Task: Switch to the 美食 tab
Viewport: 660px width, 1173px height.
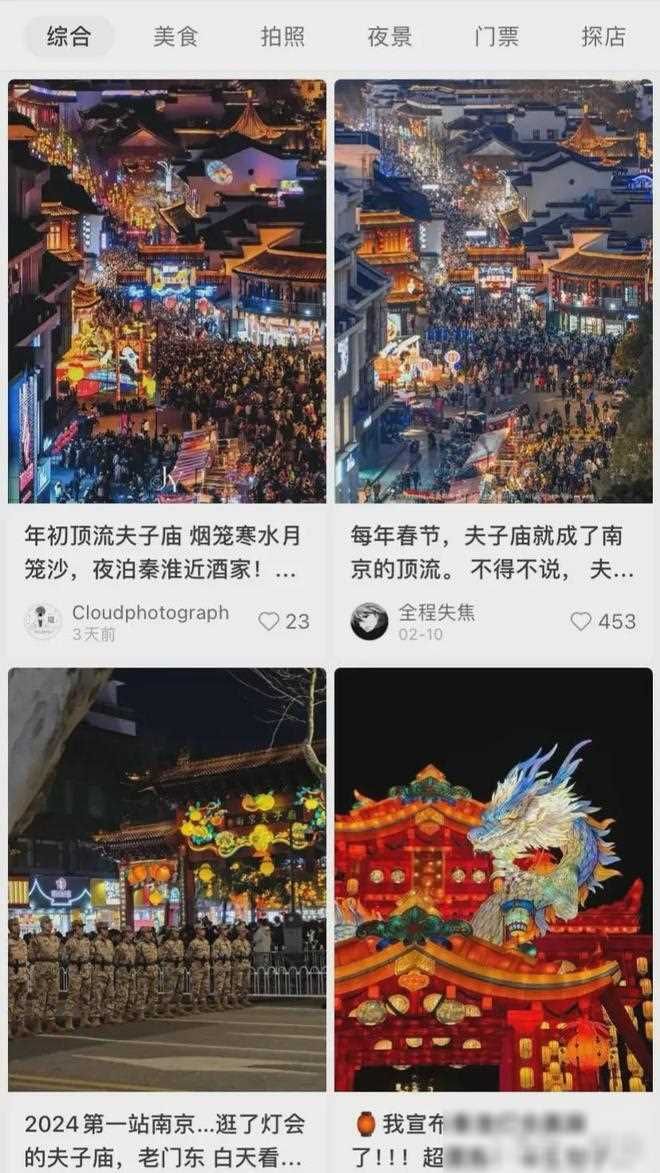Action: click(x=176, y=37)
